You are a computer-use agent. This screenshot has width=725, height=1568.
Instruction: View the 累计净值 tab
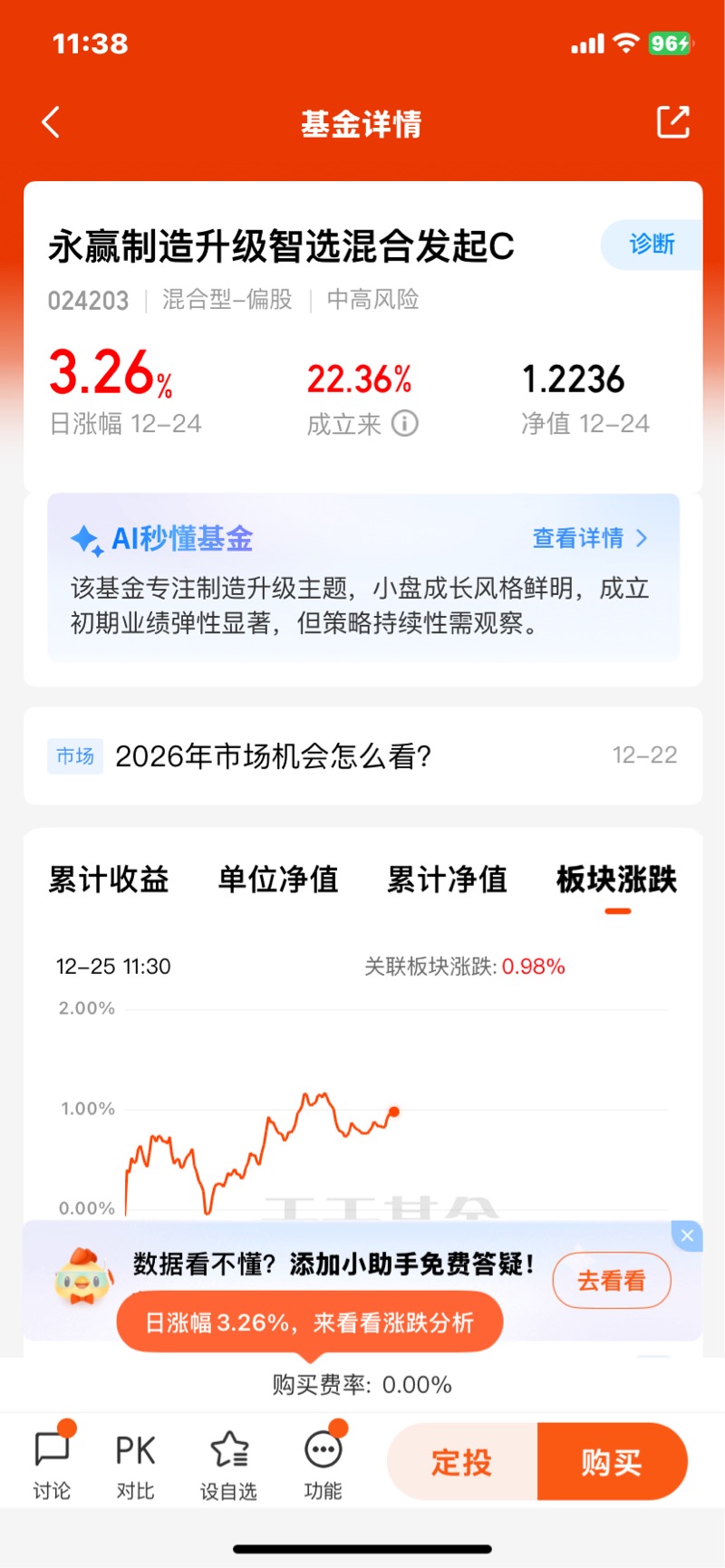[447, 880]
